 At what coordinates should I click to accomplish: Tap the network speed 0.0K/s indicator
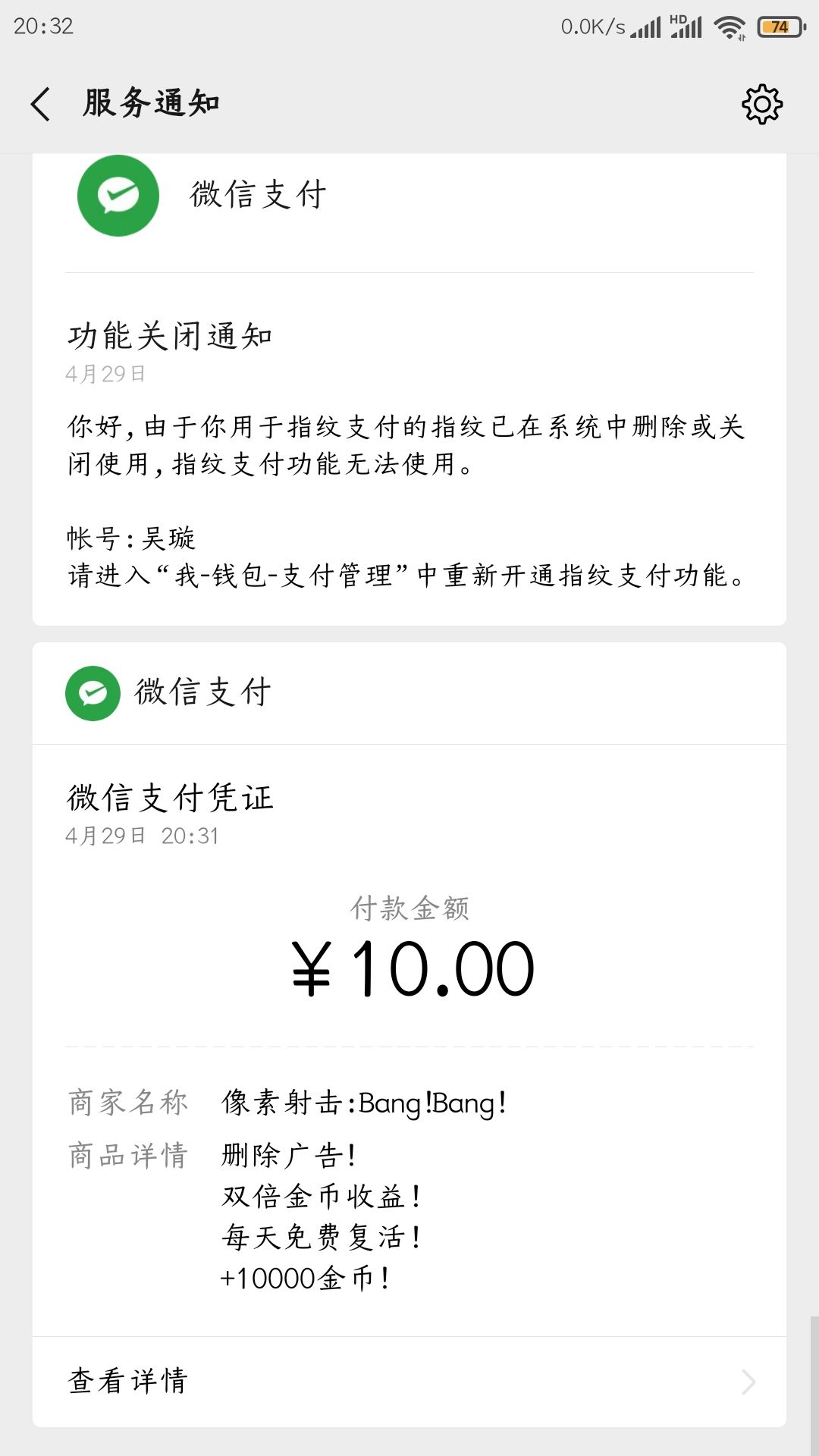pos(593,25)
